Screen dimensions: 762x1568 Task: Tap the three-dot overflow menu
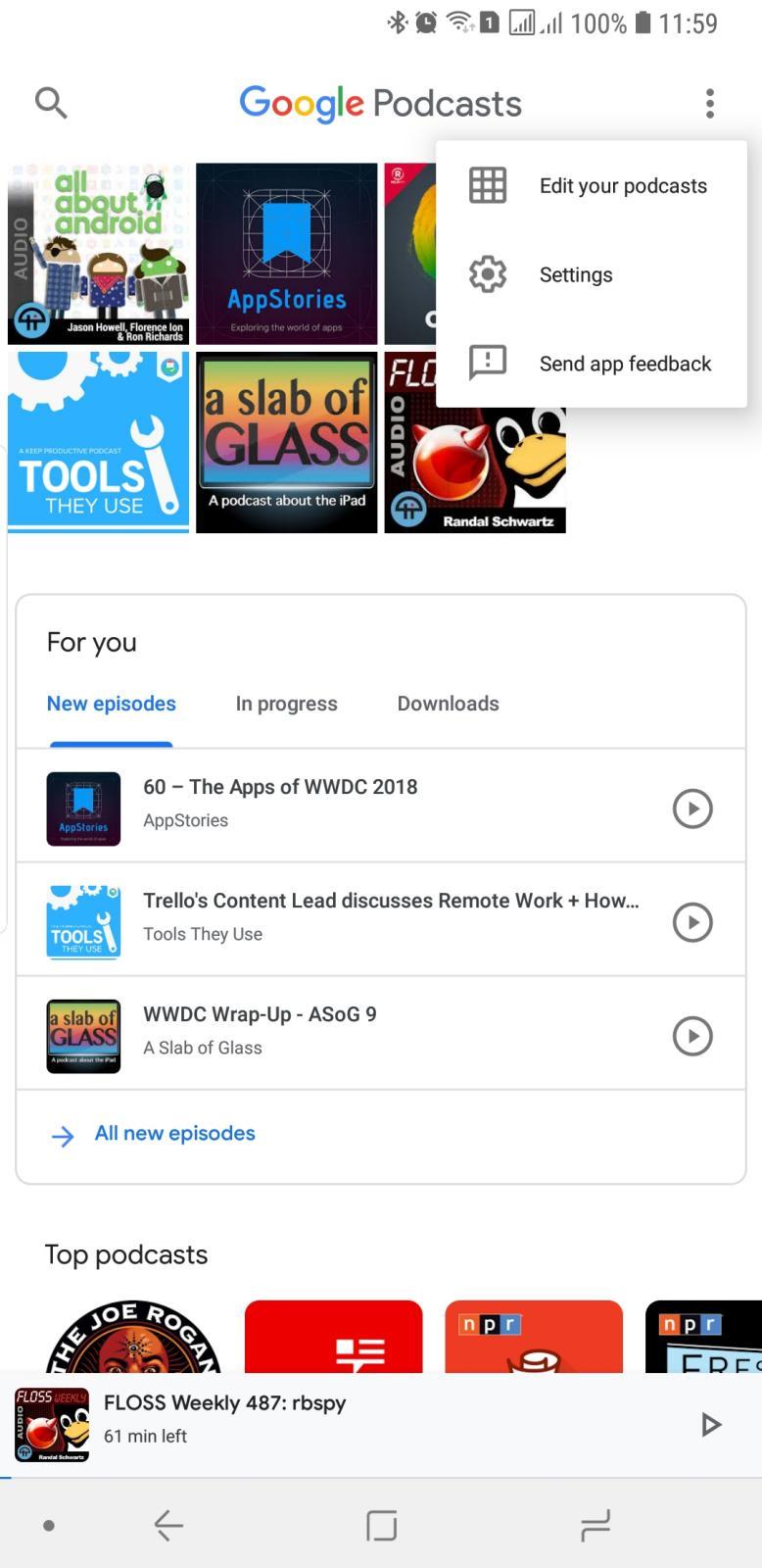click(709, 103)
